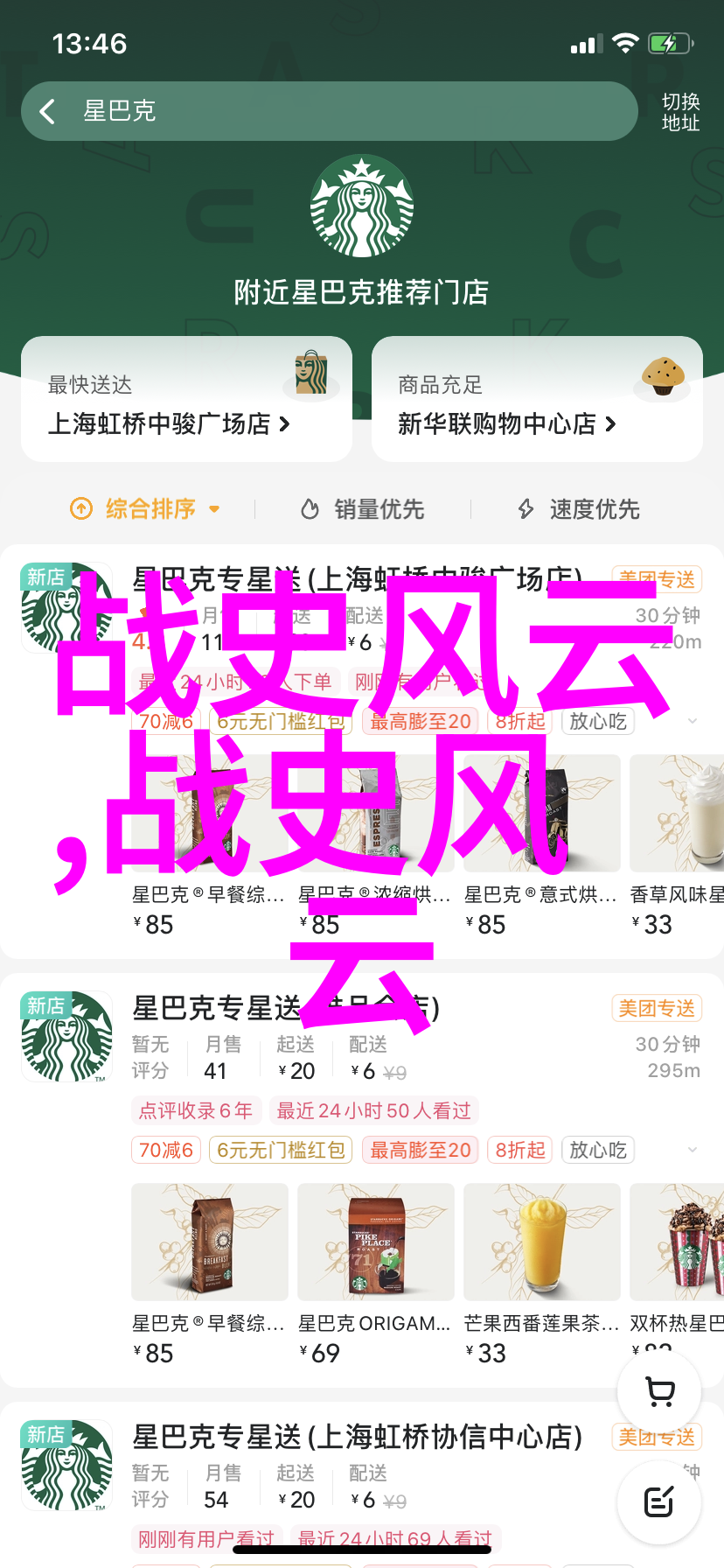Open the floating shopping cart
Image resolution: width=724 pixels, height=1568 pixels.
659,1391
